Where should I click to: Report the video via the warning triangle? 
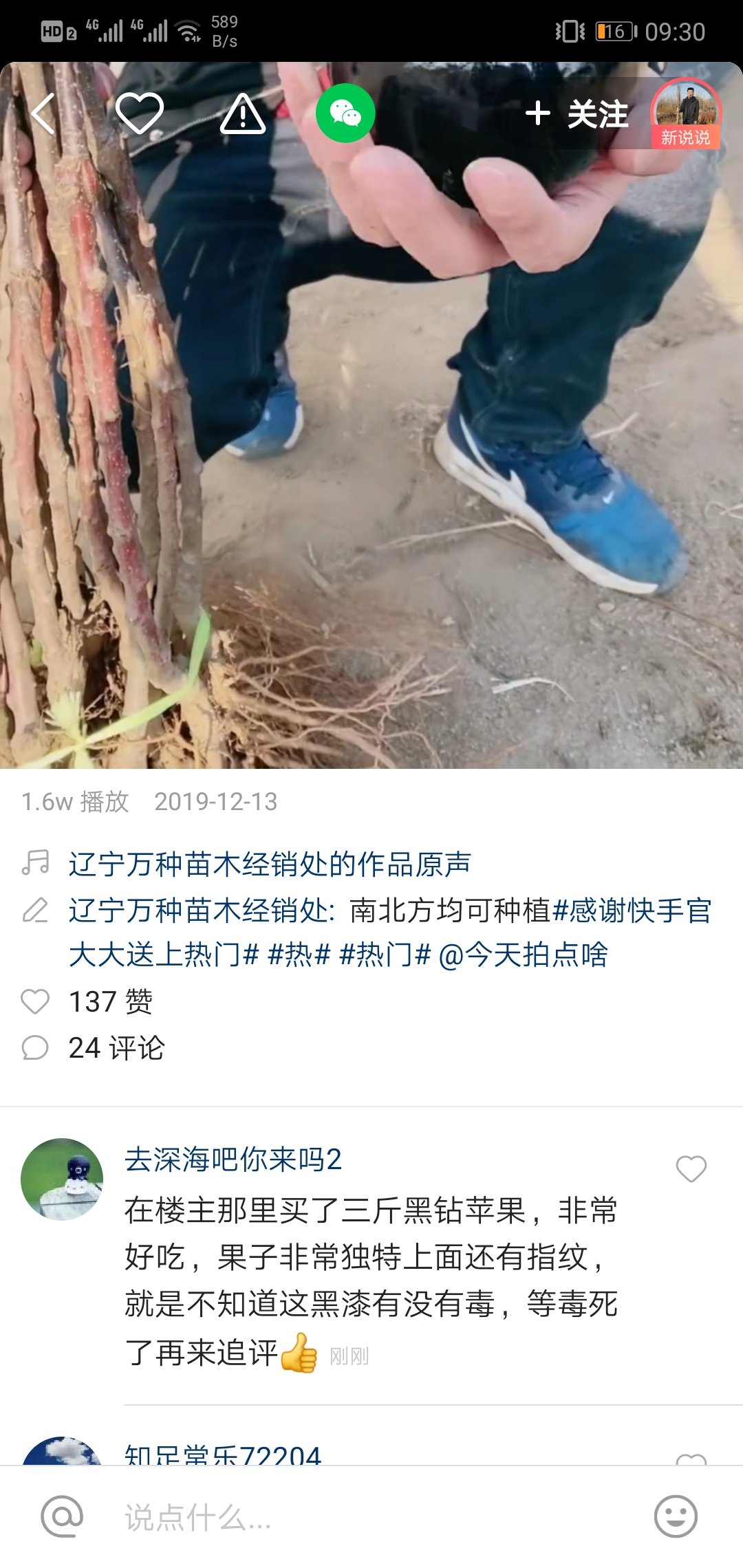(243, 115)
